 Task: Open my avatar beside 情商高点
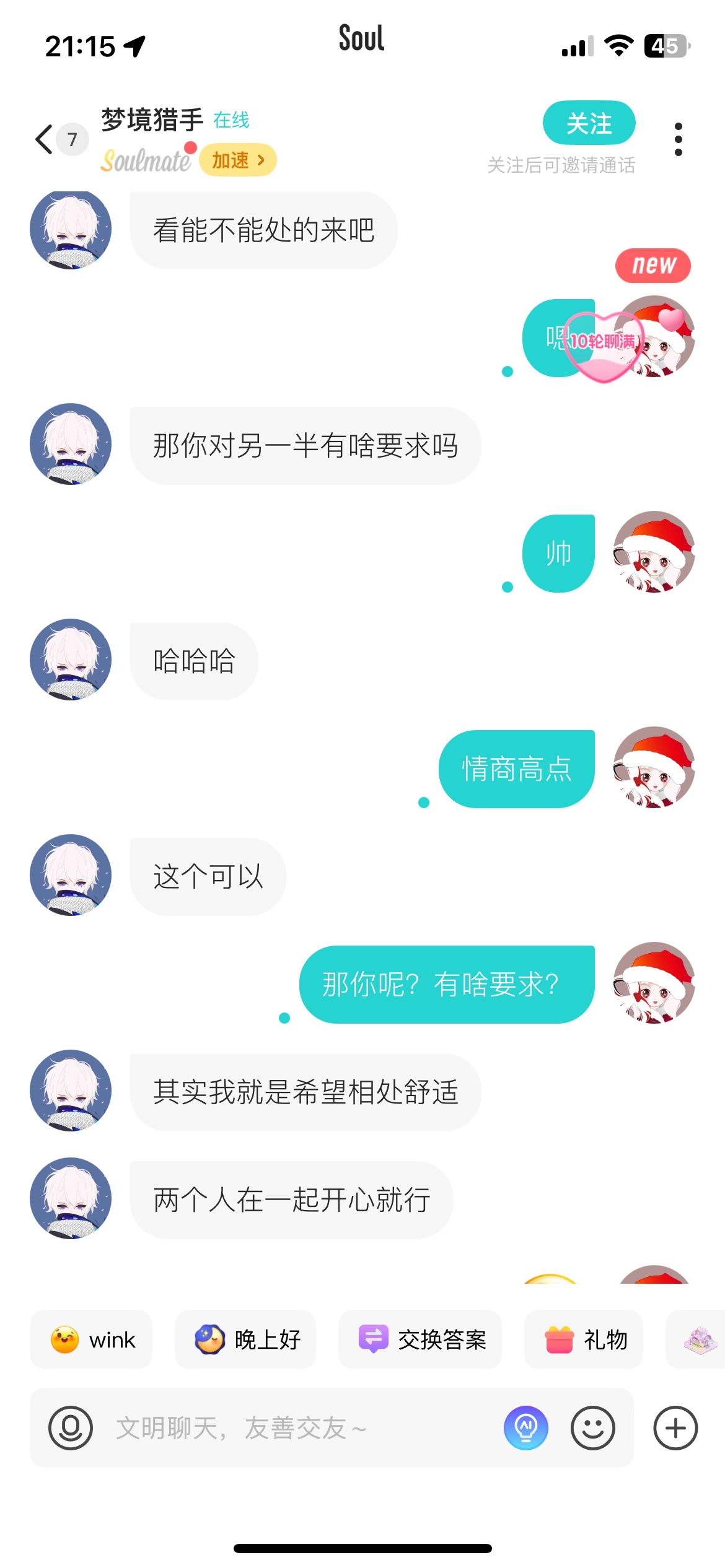point(654,767)
